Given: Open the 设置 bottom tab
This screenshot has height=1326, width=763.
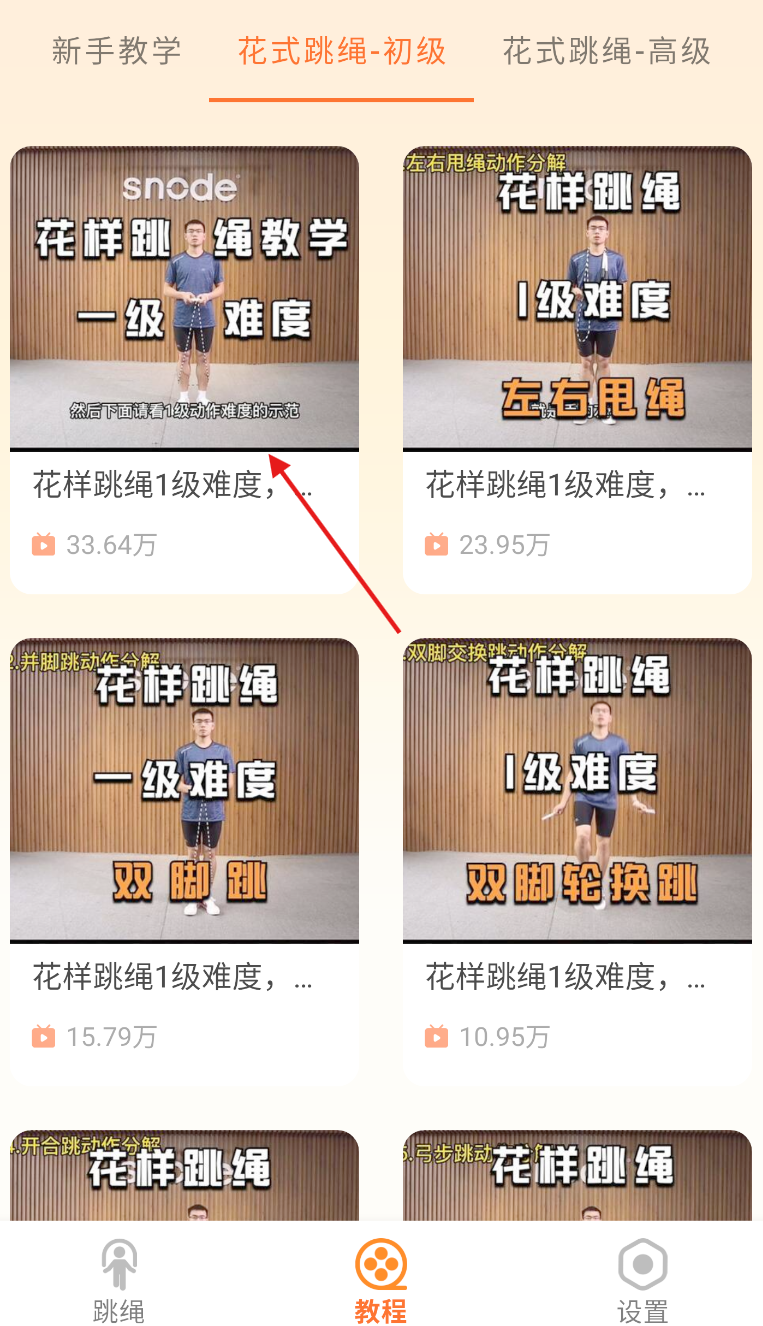Looking at the screenshot, I should 642,1280.
